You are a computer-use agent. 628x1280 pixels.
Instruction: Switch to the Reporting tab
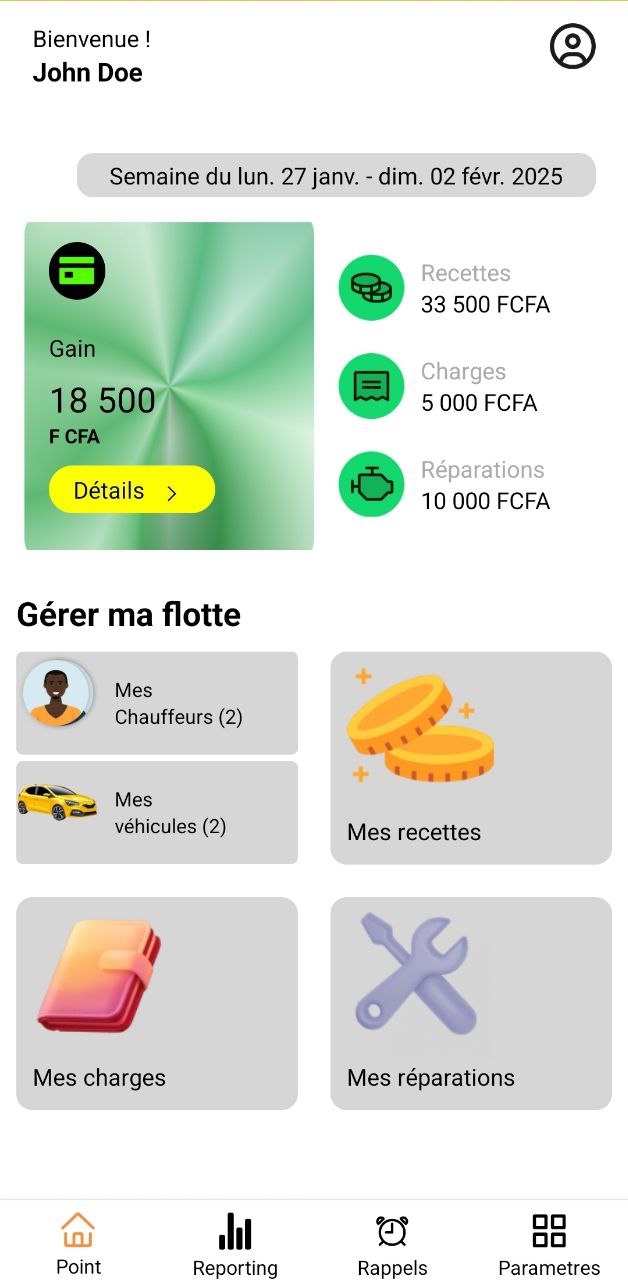click(x=235, y=1244)
